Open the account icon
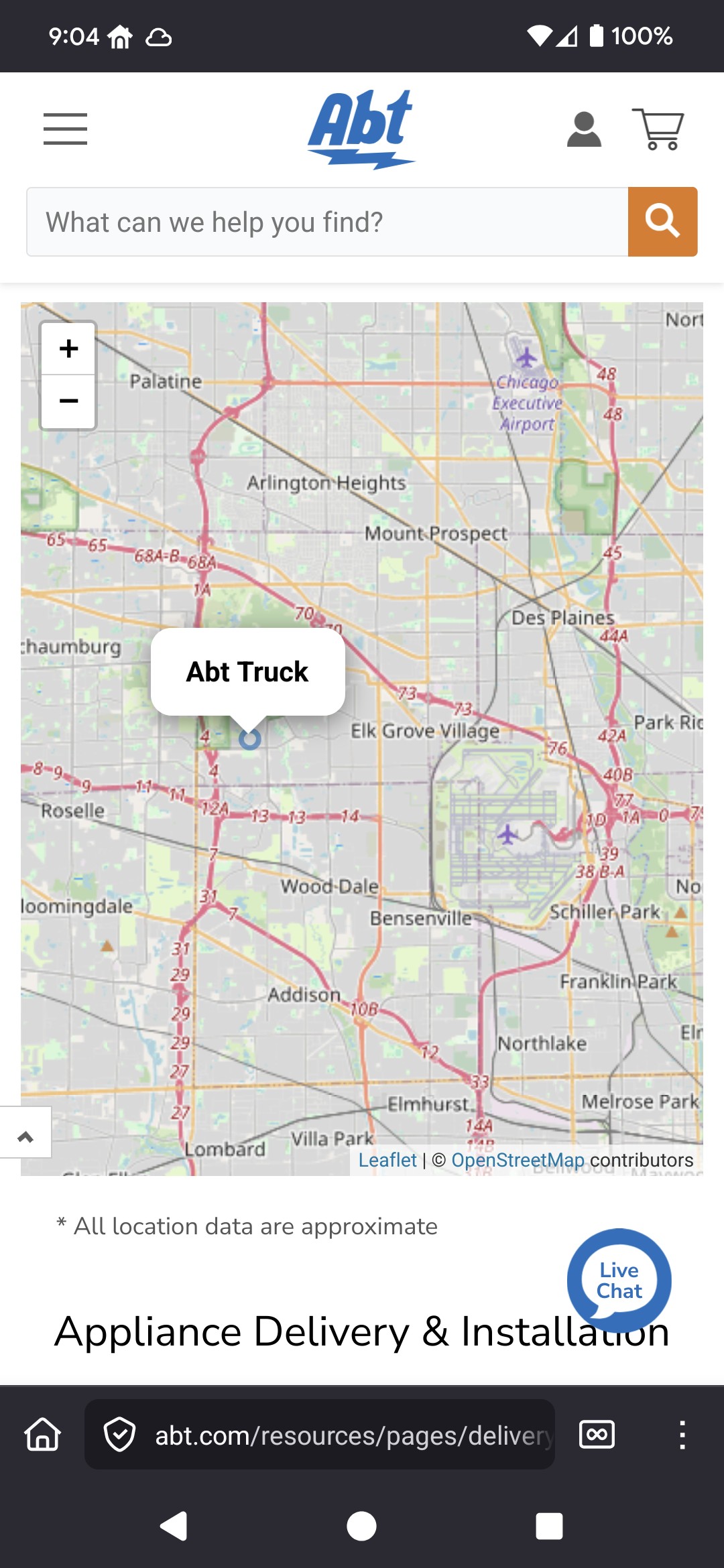The image size is (724, 1568). click(x=584, y=129)
